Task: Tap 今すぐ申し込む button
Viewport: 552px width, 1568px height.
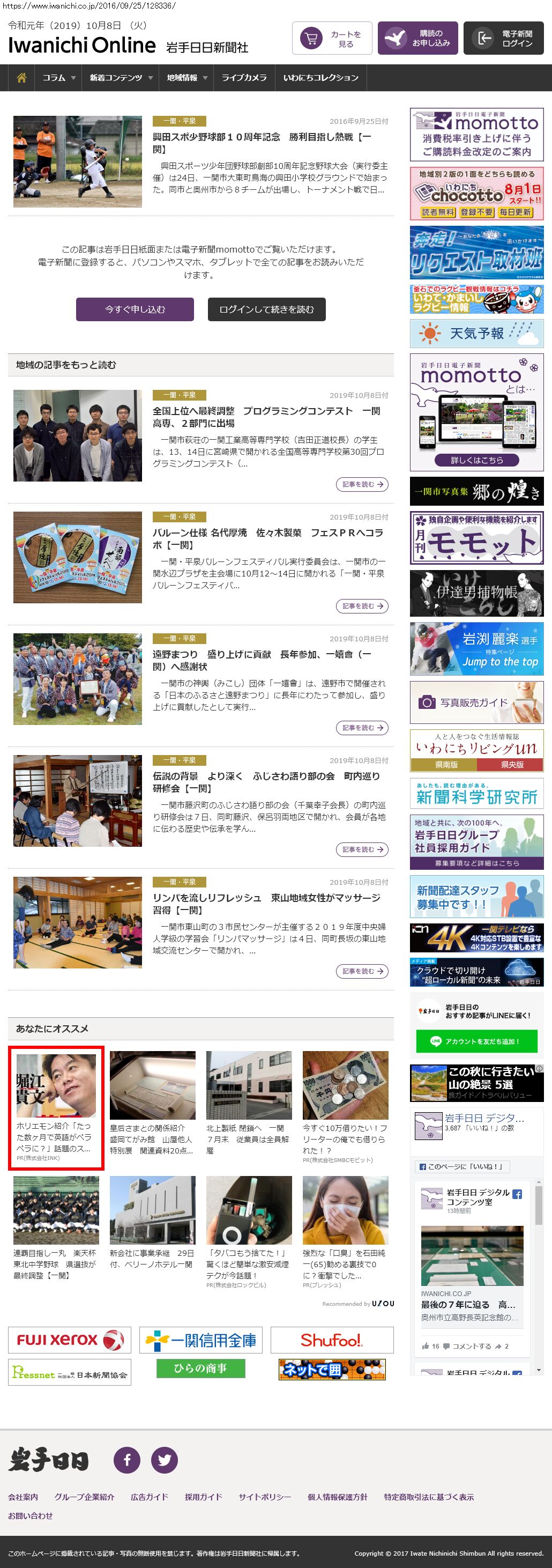Action: click(x=135, y=309)
